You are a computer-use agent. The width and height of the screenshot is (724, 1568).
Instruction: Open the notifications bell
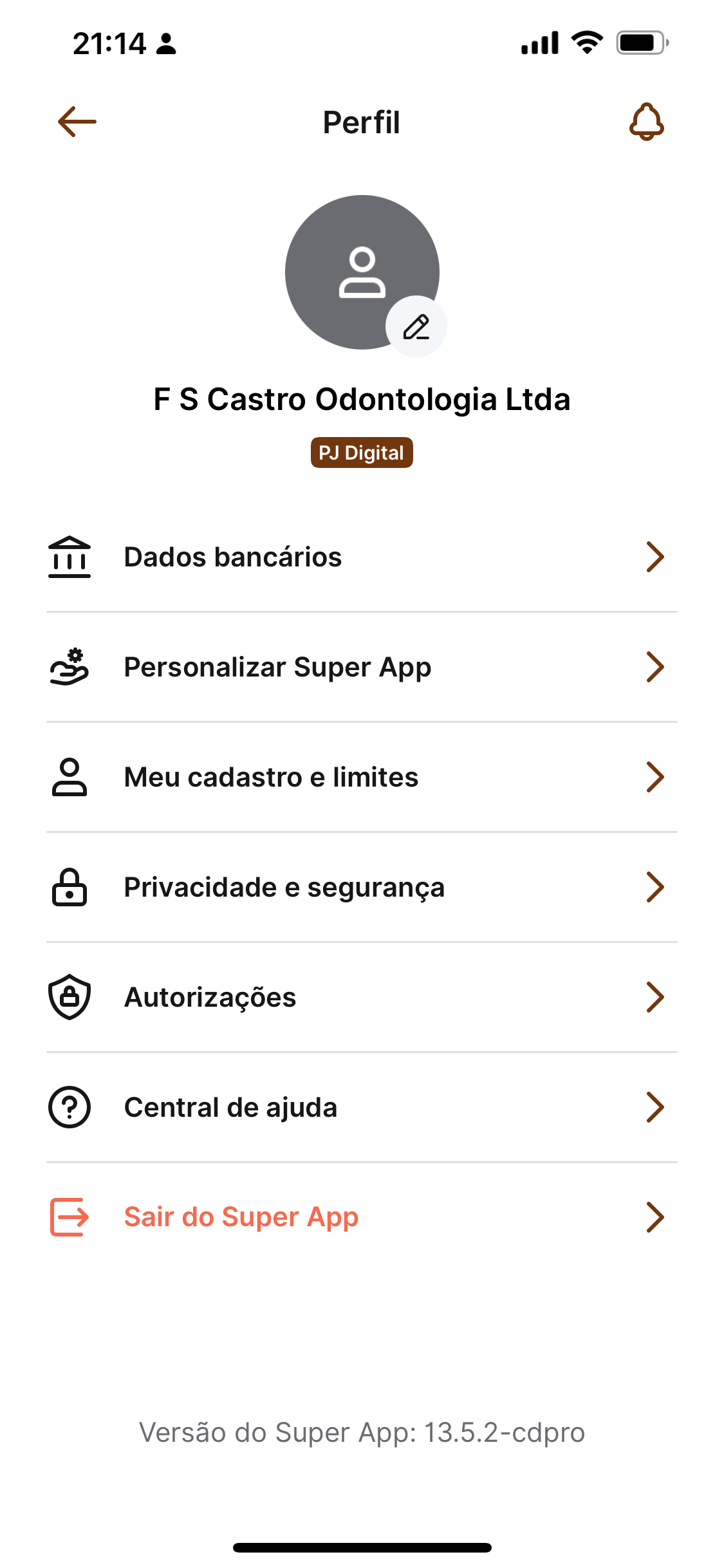click(x=646, y=122)
